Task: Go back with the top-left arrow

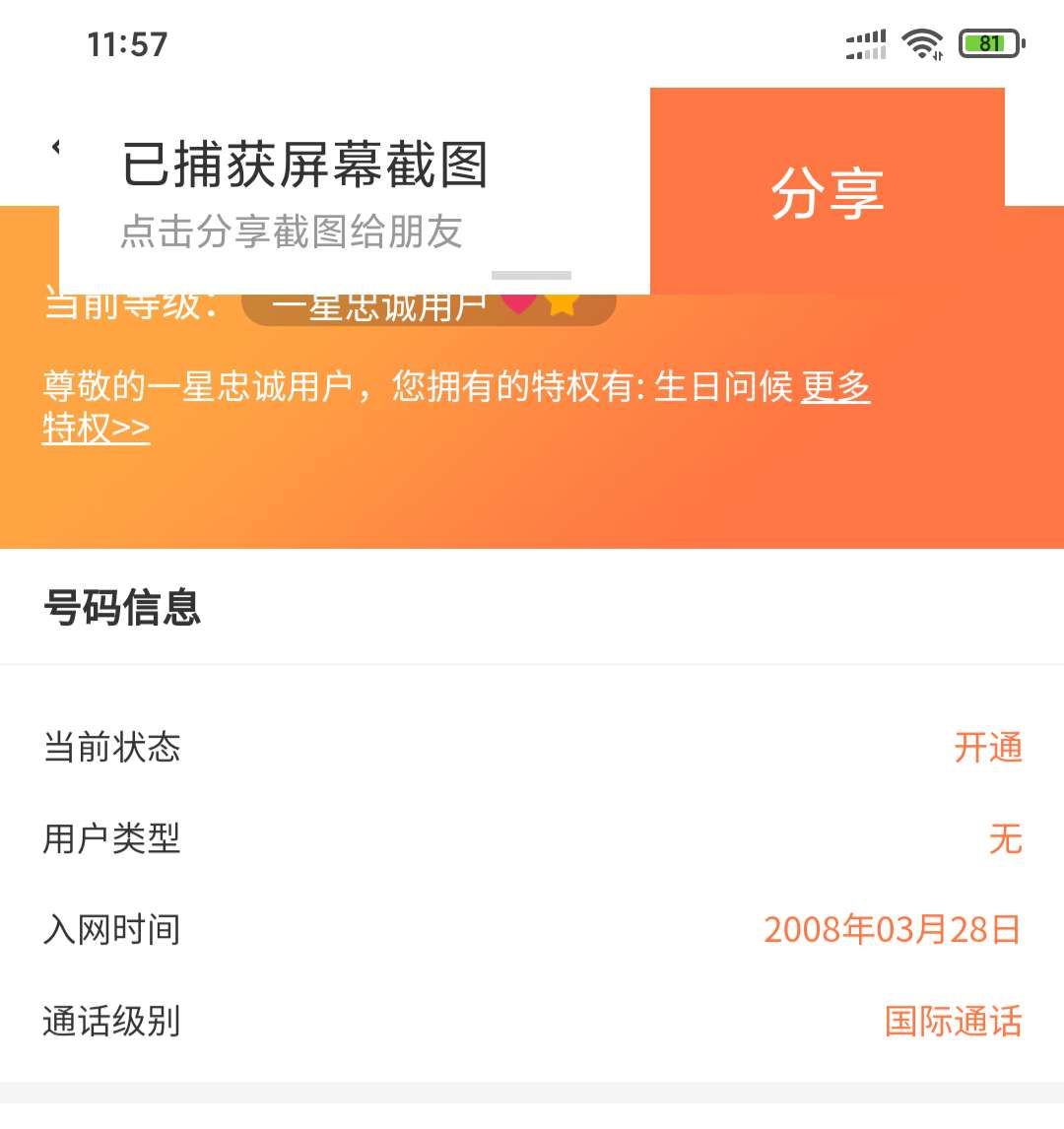Action: 56,147
